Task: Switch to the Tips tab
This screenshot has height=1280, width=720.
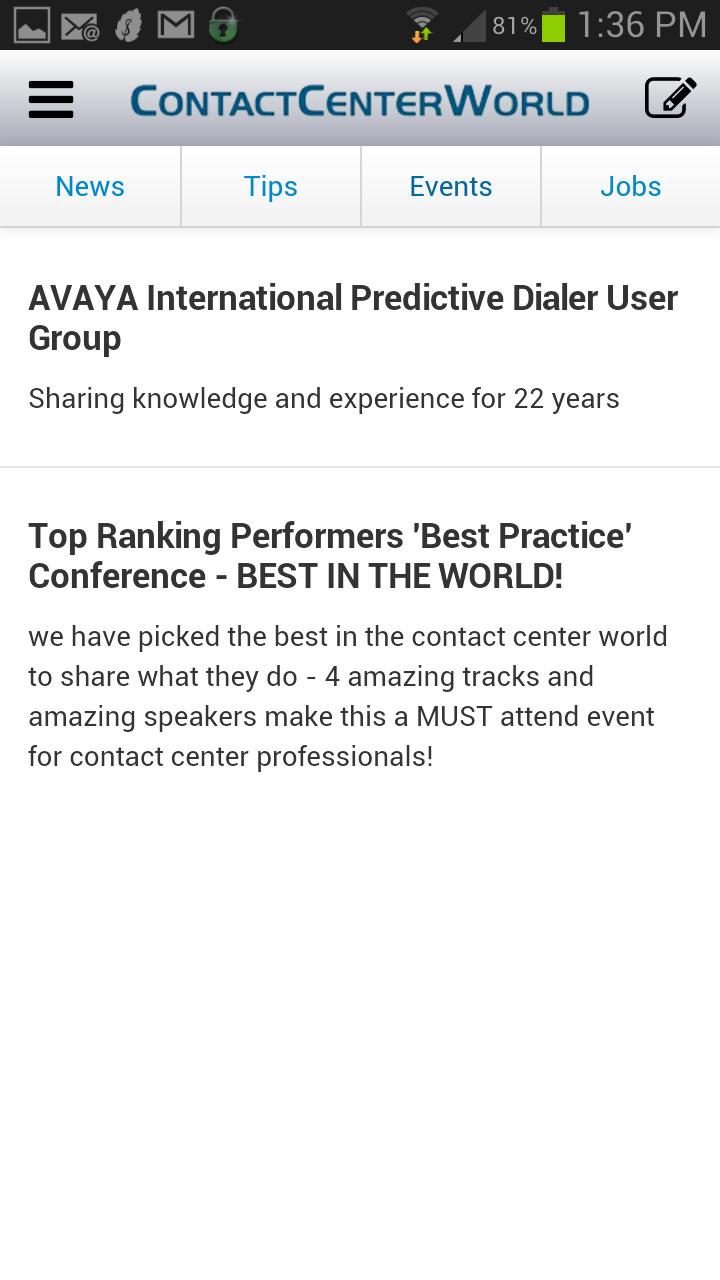Action: click(x=270, y=186)
